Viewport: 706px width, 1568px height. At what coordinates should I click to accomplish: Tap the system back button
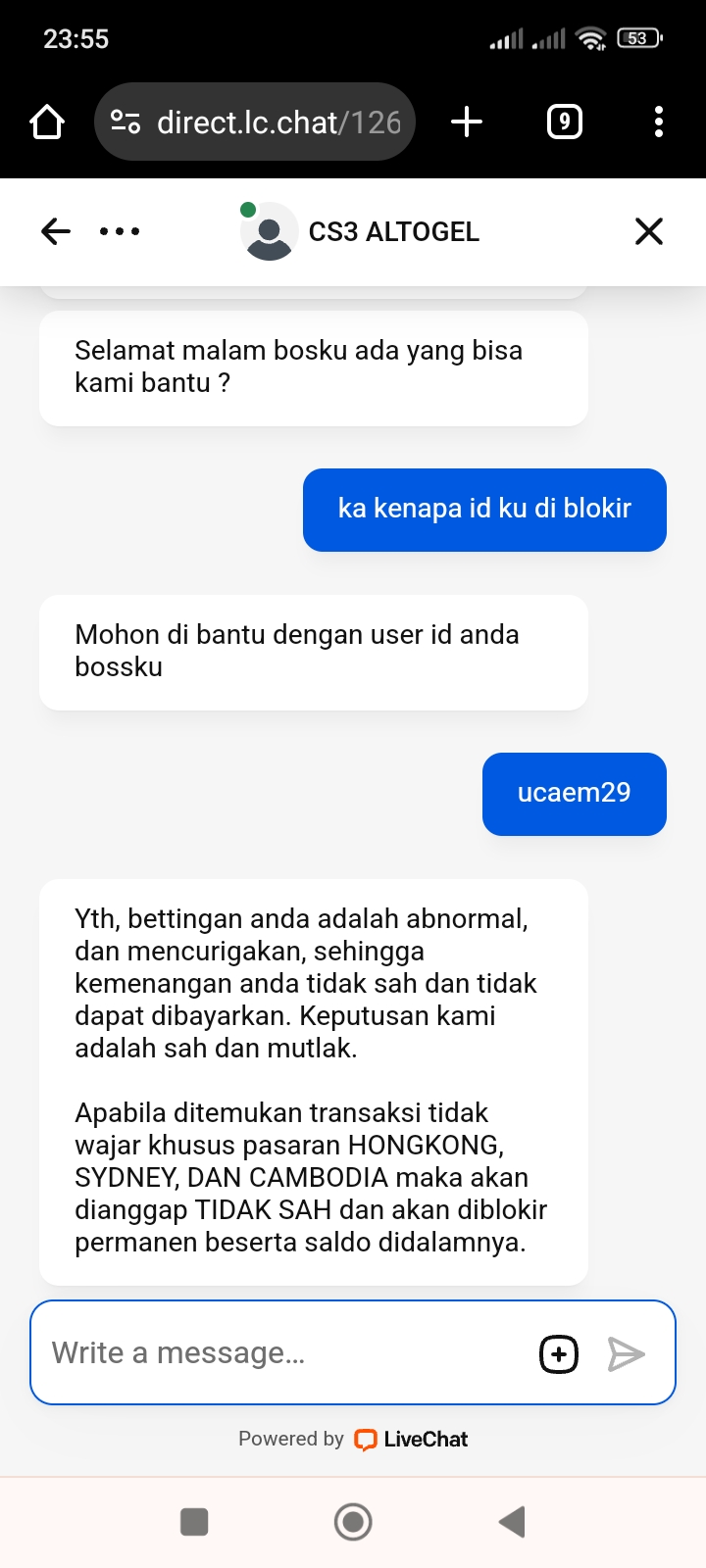coord(512,1522)
